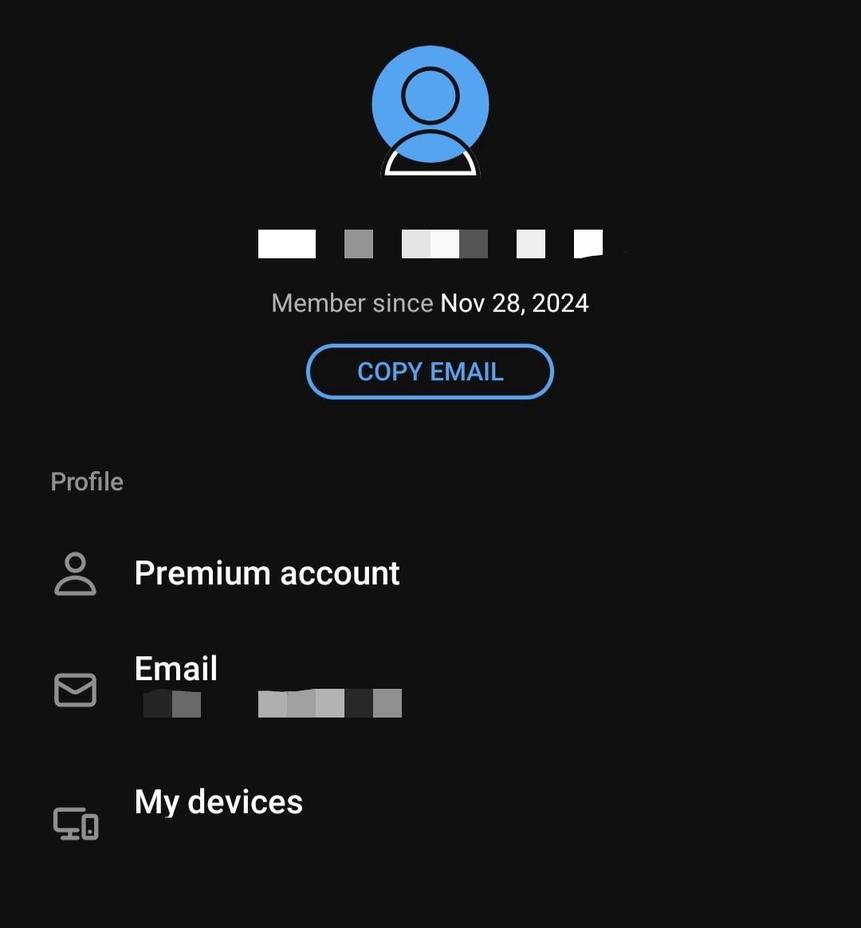Image resolution: width=861 pixels, height=928 pixels.
Task: Click the redacted username above Member since
Action: click(x=430, y=242)
